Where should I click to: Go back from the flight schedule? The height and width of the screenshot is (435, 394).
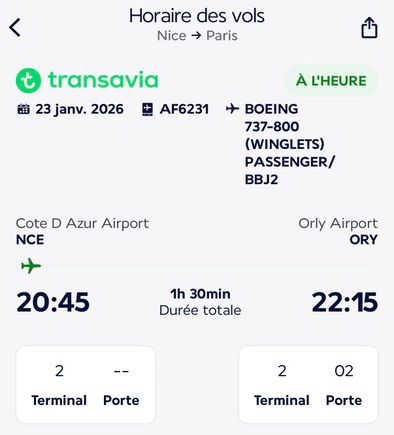click(x=15, y=27)
